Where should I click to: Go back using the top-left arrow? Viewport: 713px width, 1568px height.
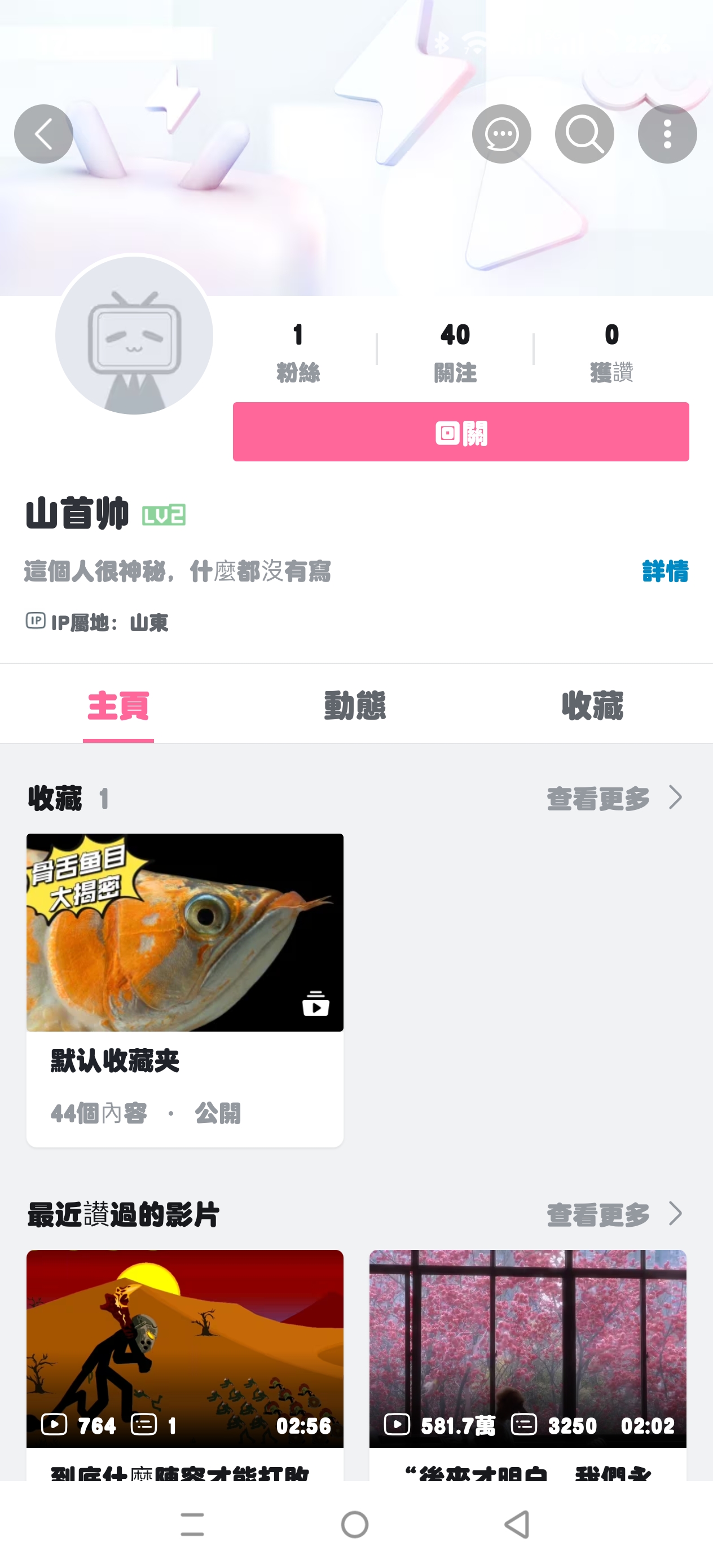point(43,134)
